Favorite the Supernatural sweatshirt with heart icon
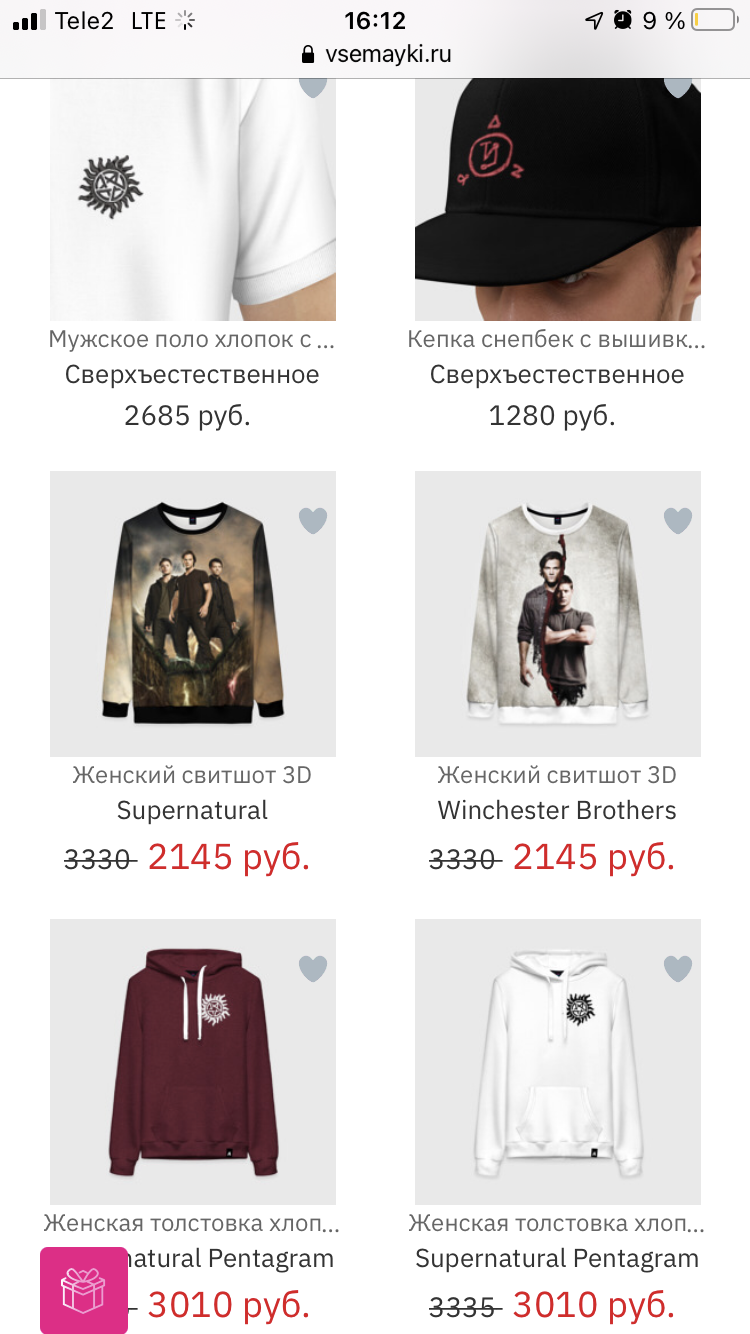750x1334 pixels. [x=313, y=520]
